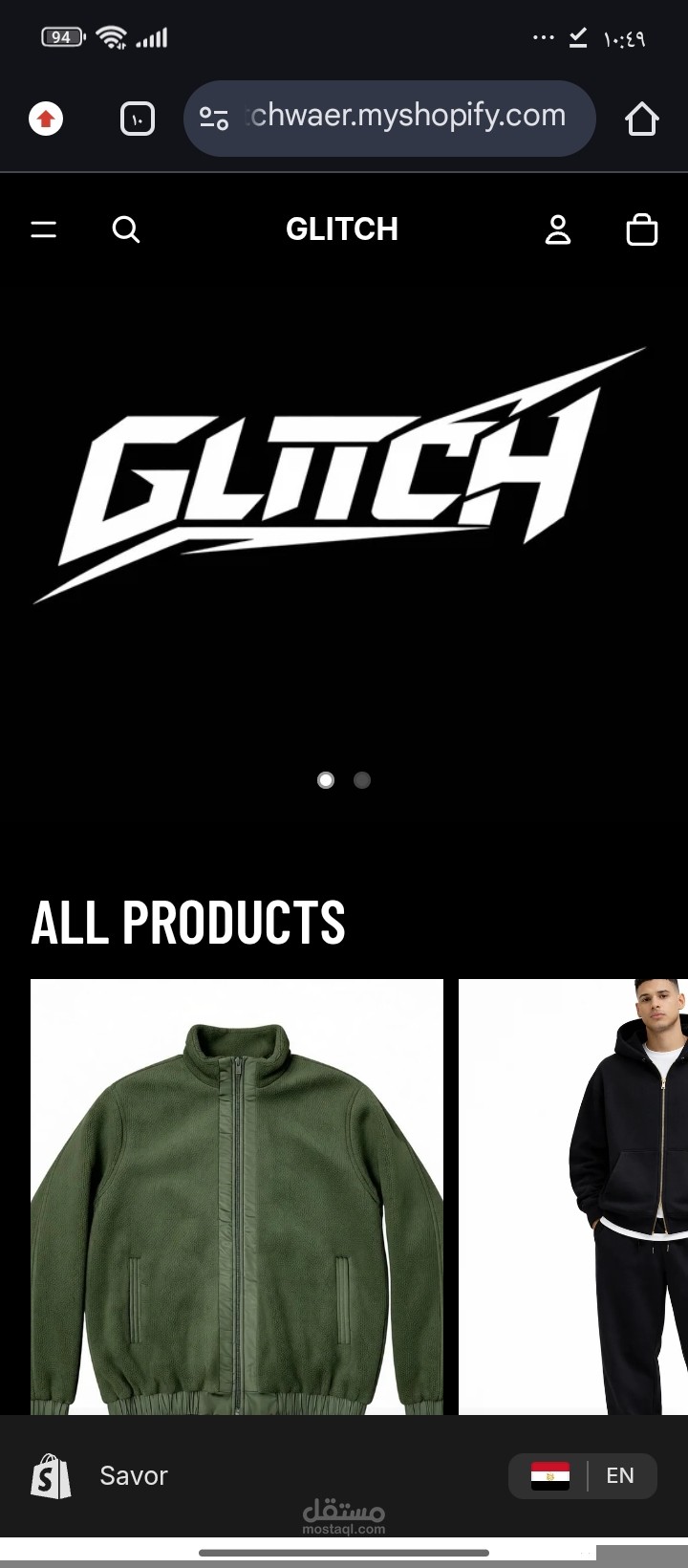Viewport: 688px width, 1568px height.
Task: Click the GLITCH store title
Action: [341, 229]
